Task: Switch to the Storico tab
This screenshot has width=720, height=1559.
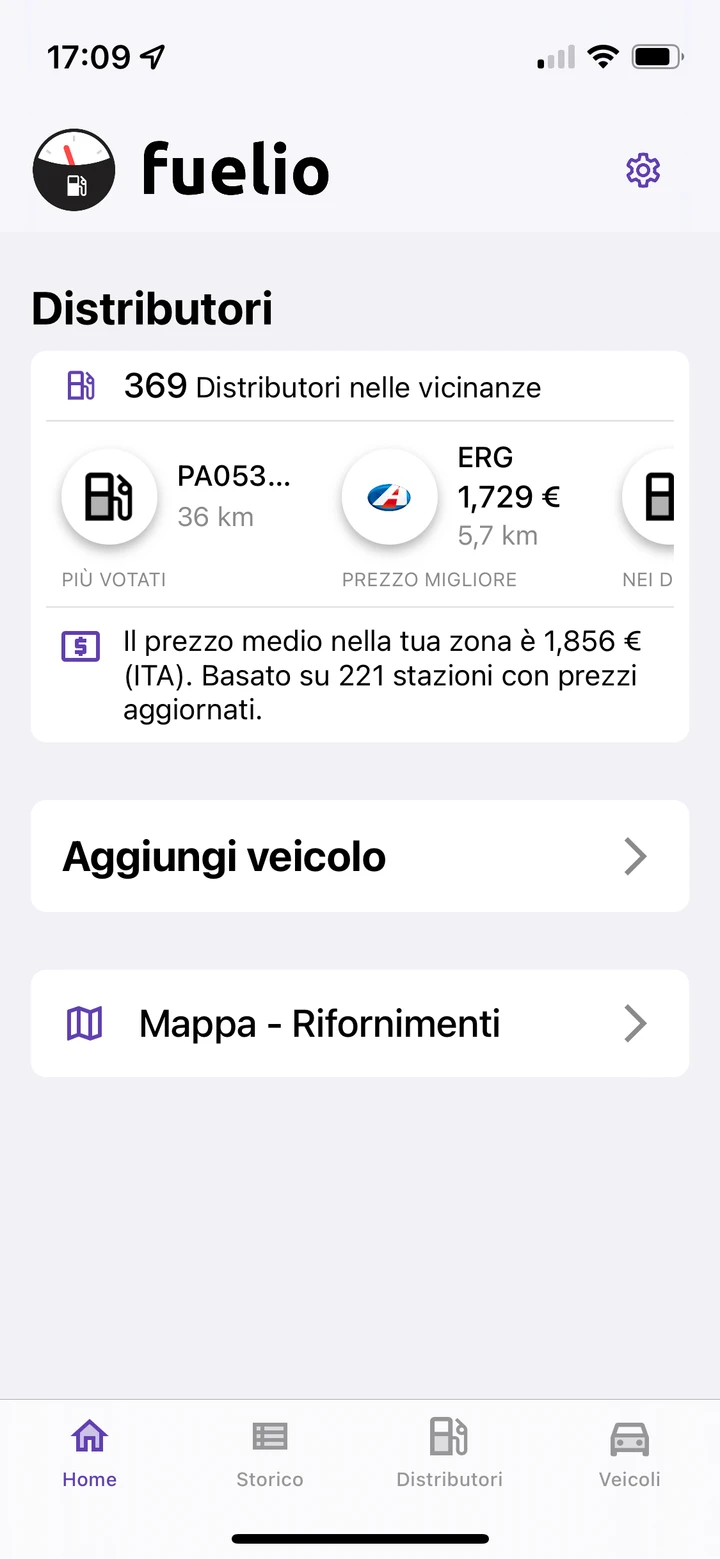Action: 270,1453
